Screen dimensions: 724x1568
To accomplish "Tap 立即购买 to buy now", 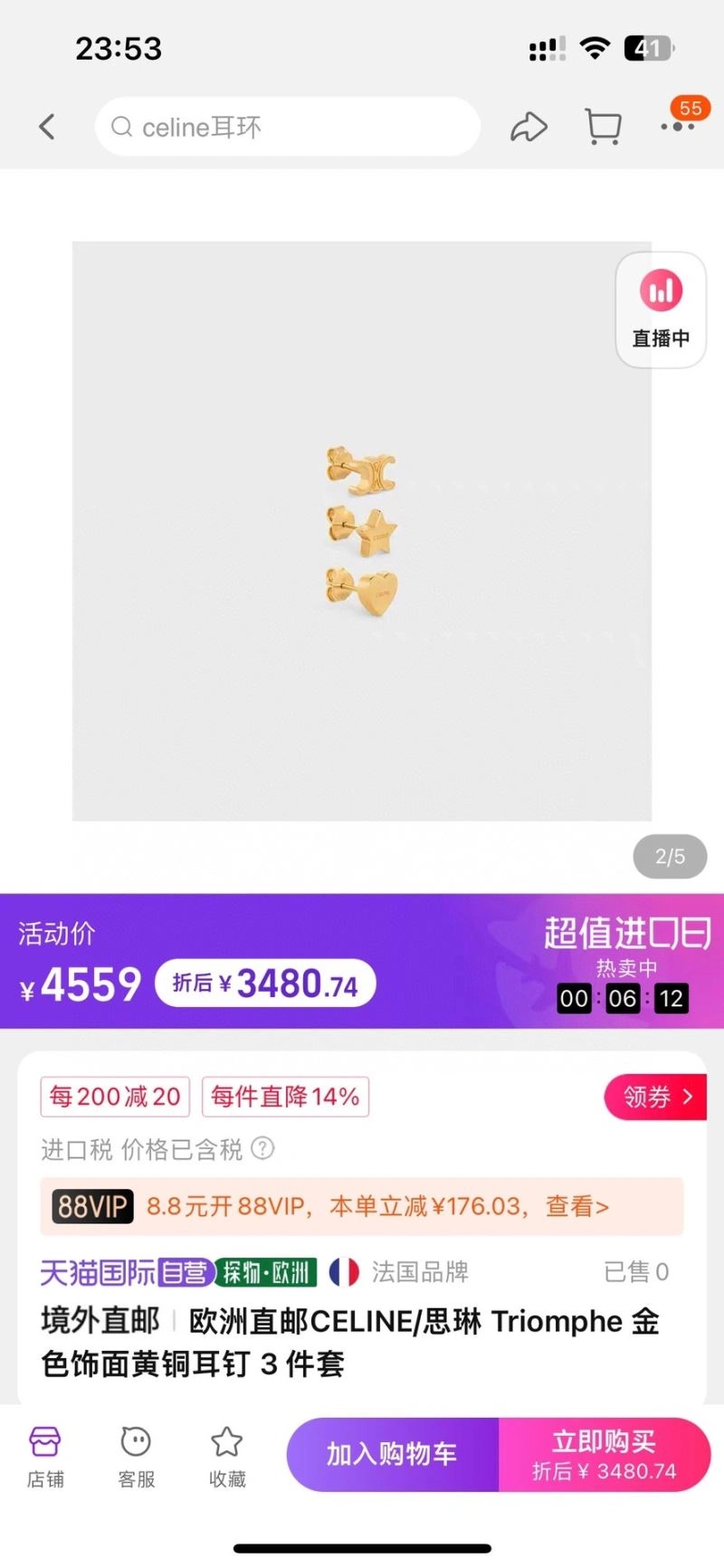I will pos(604,1454).
